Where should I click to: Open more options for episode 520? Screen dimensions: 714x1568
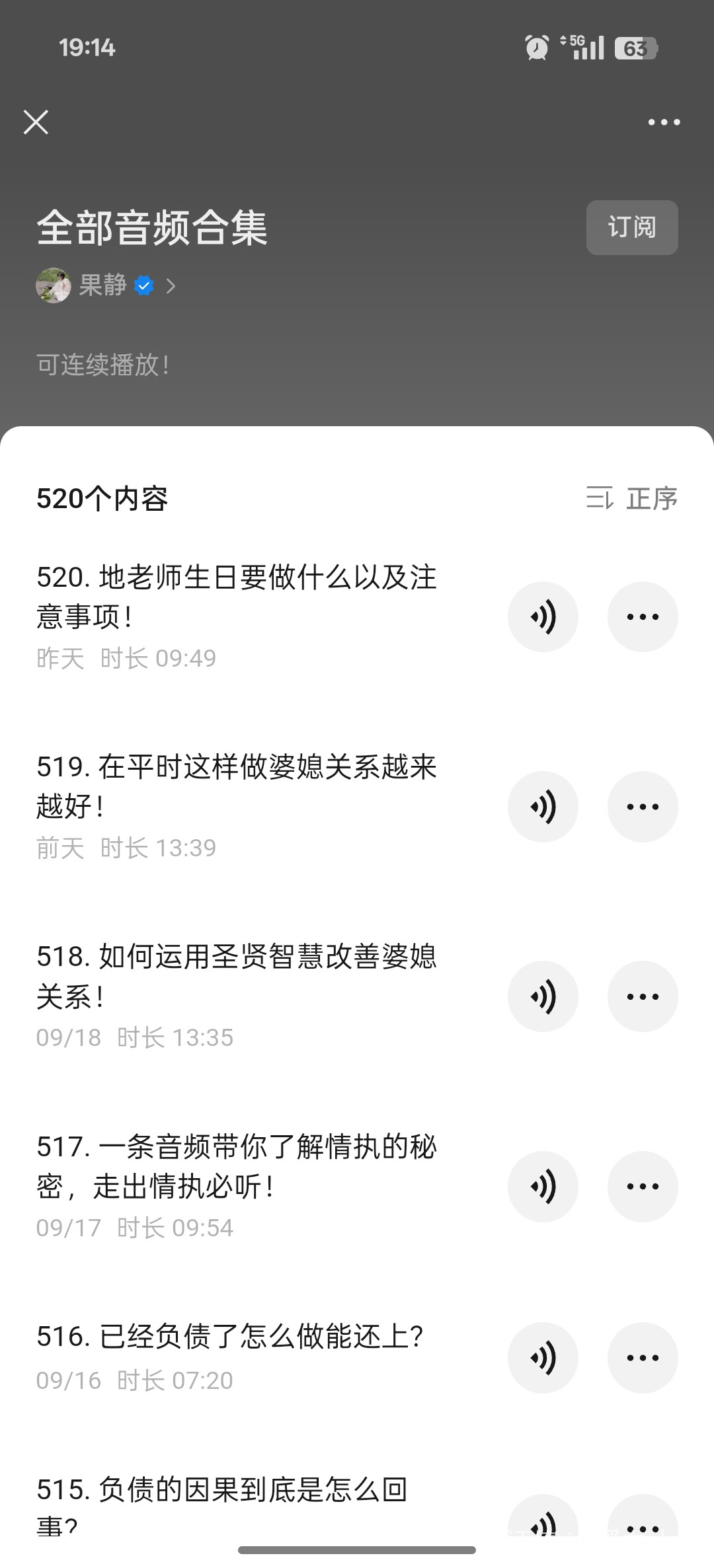click(643, 616)
